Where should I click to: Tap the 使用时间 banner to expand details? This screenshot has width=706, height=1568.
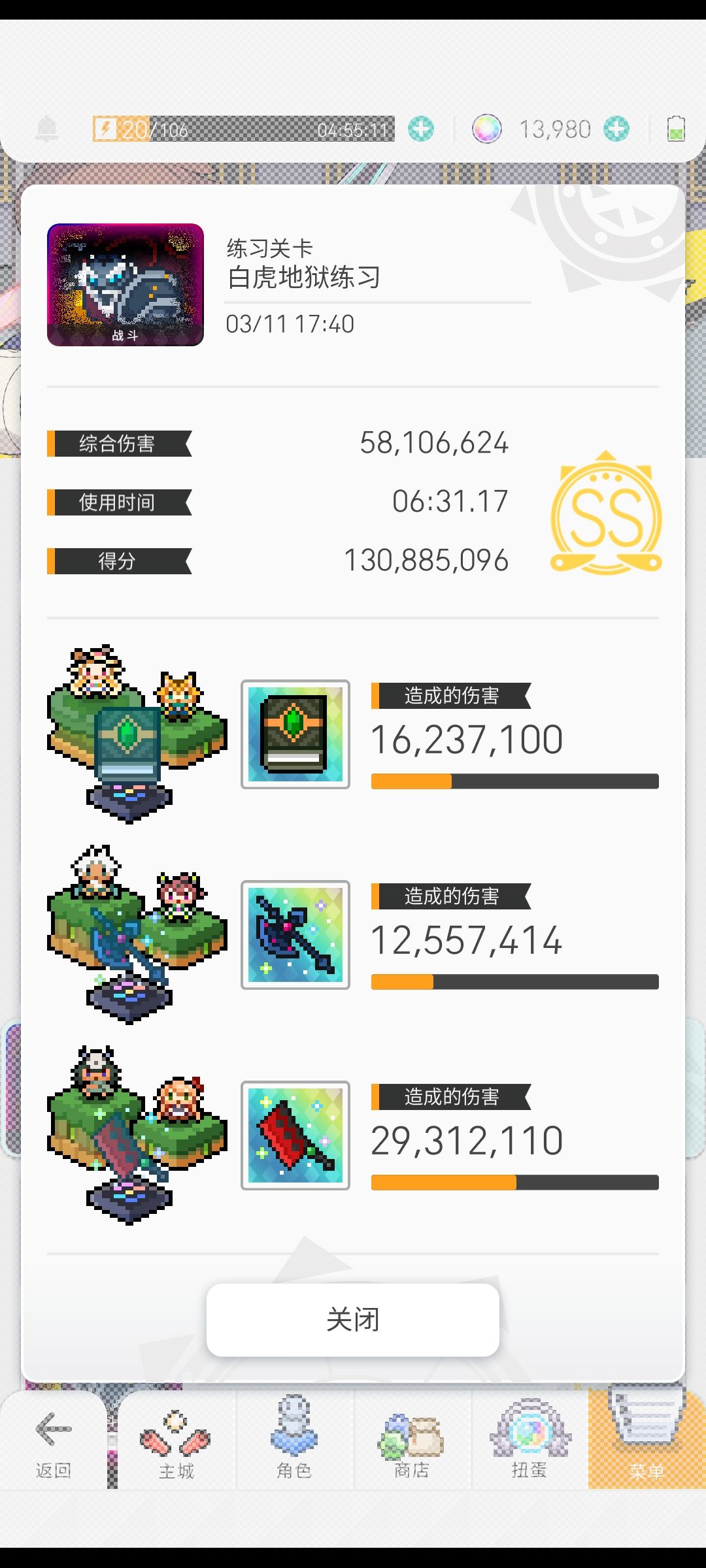pos(116,502)
